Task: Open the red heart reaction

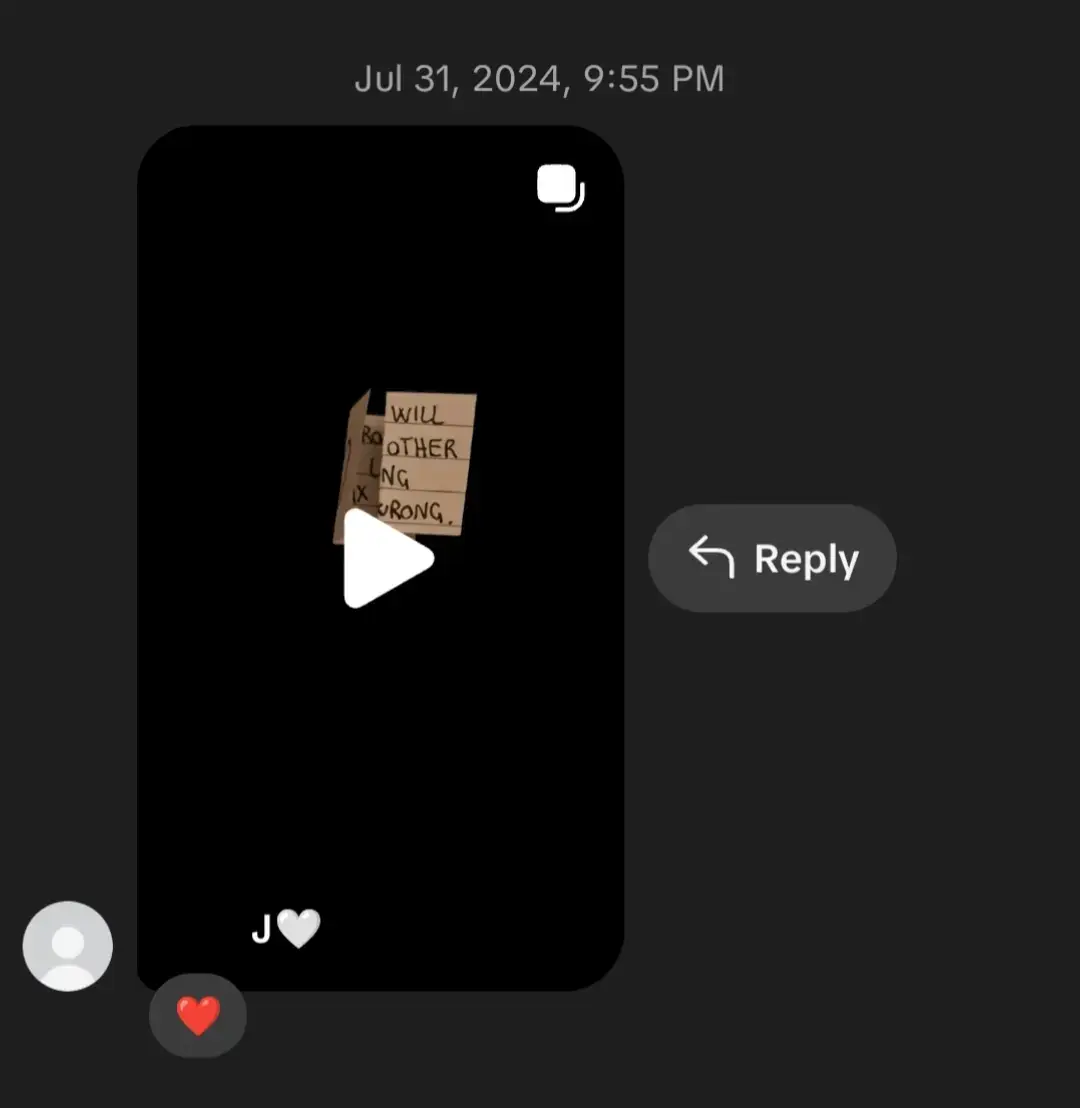Action: point(198,1016)
